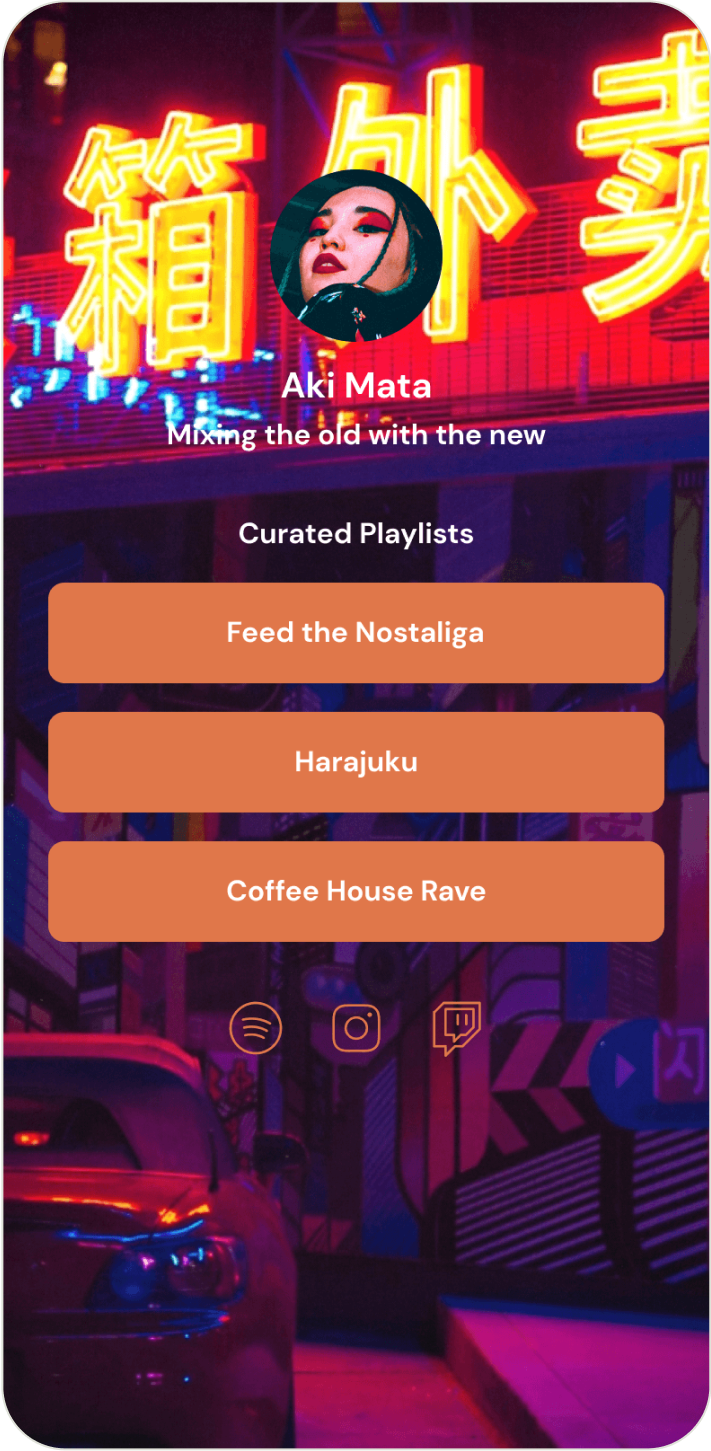Open the Harajuku playlist link
This screenshot has width=711, height=1451.
[356, 762]
